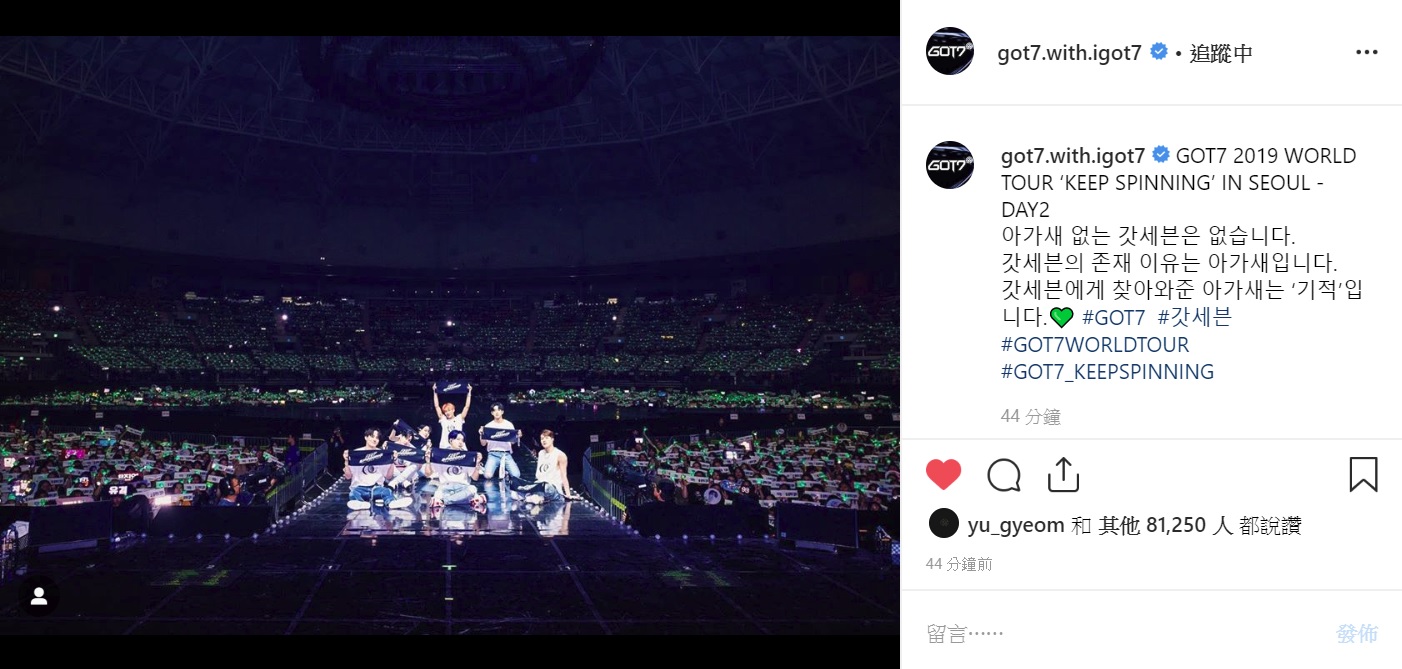Share this post via the arrow icon

point(1063,474)
